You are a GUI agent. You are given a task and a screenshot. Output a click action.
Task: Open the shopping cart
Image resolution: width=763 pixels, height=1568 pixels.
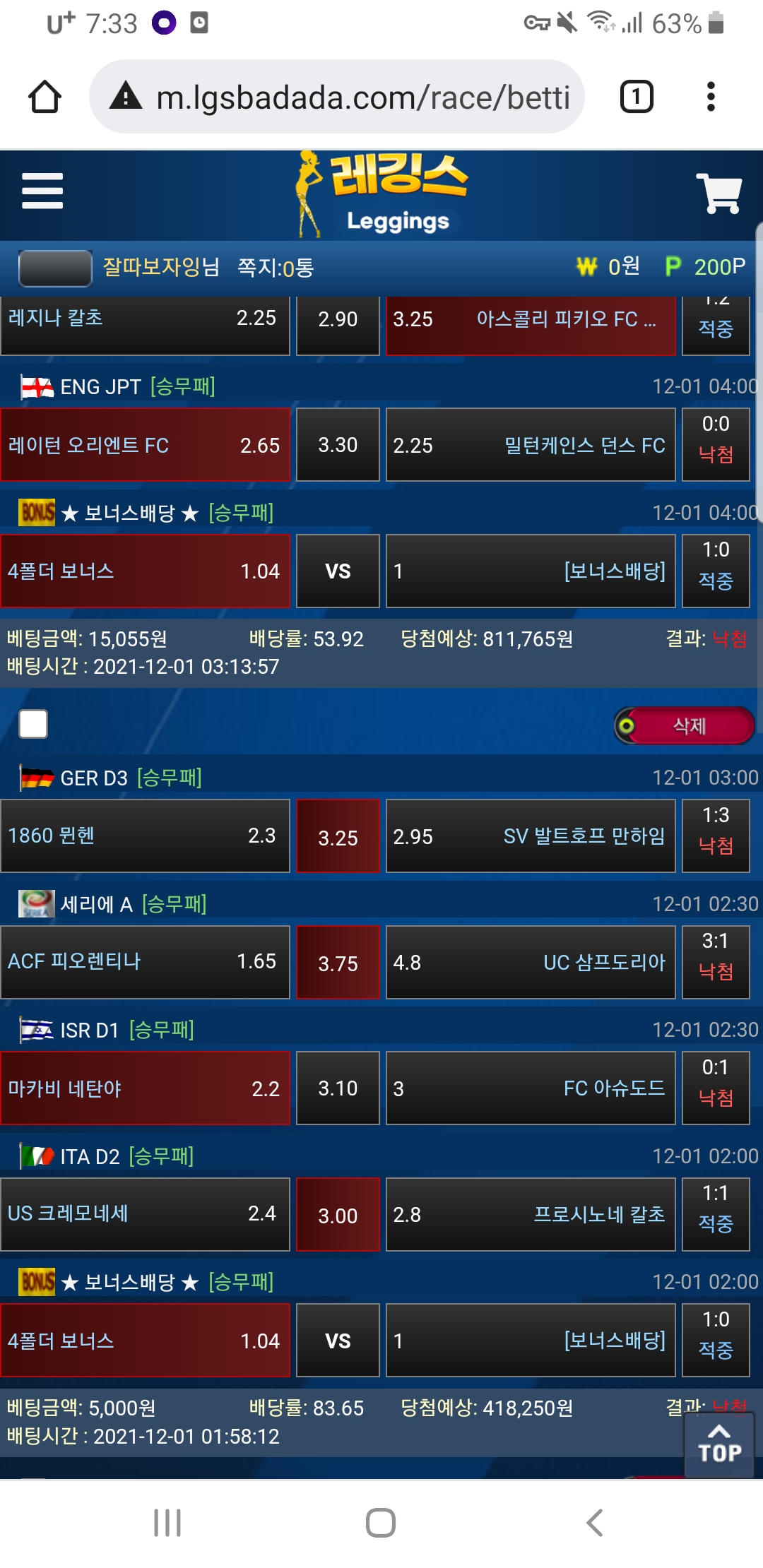click(718, 193)
